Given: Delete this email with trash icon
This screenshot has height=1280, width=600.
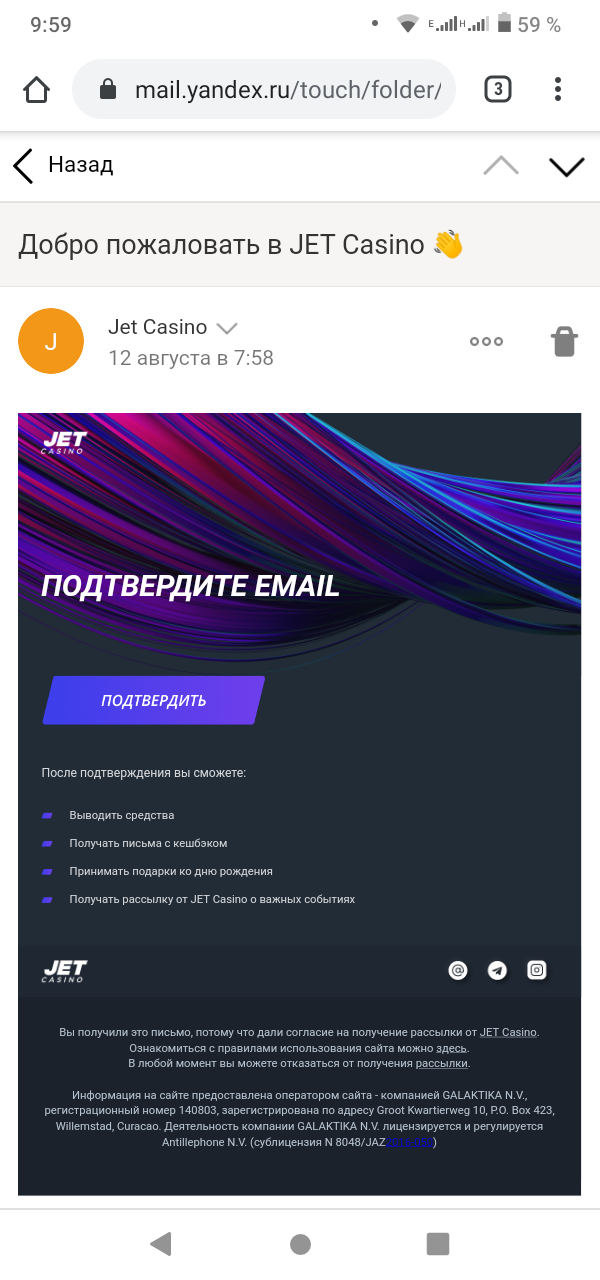Looking at the screenshot, I should click(564, 341).
